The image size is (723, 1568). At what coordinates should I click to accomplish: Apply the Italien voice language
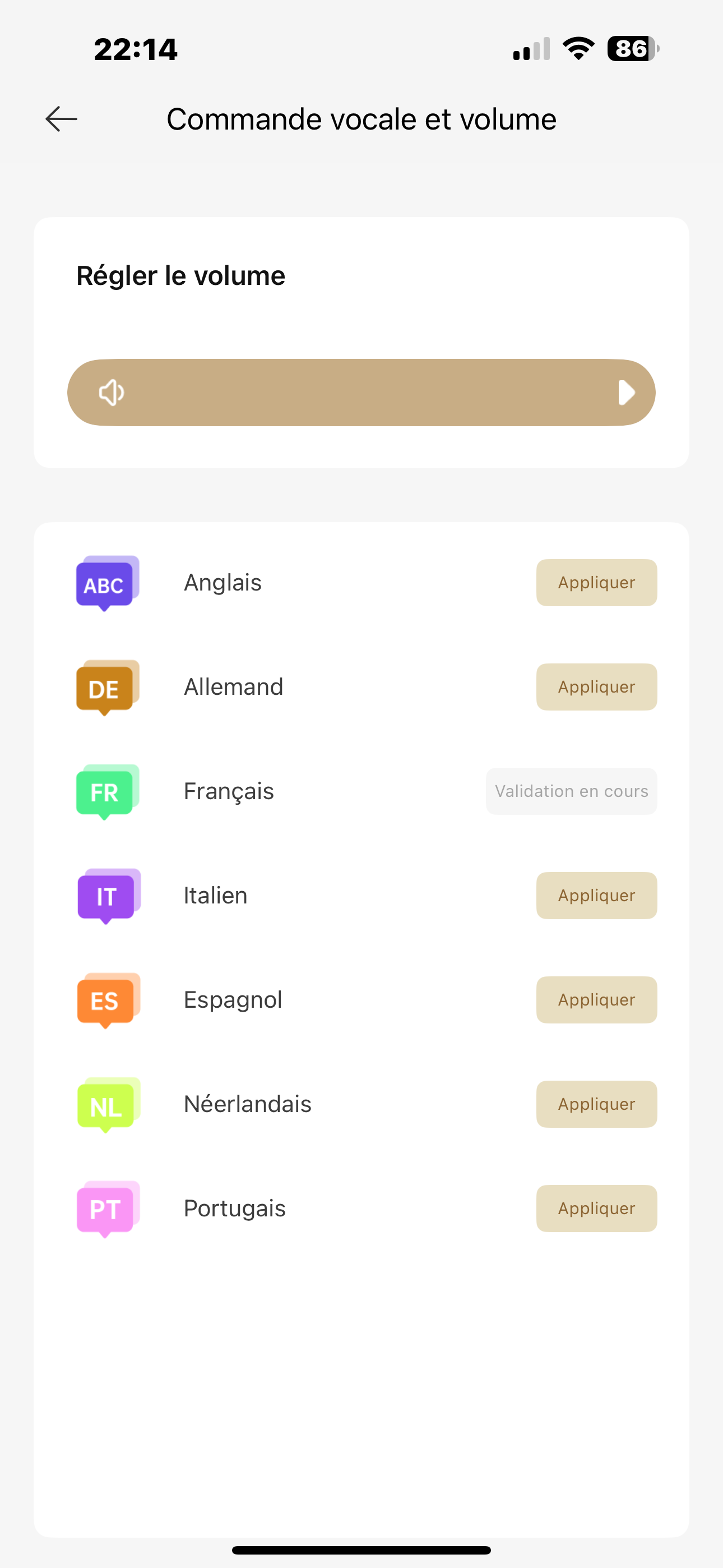(x=596, y=896)
